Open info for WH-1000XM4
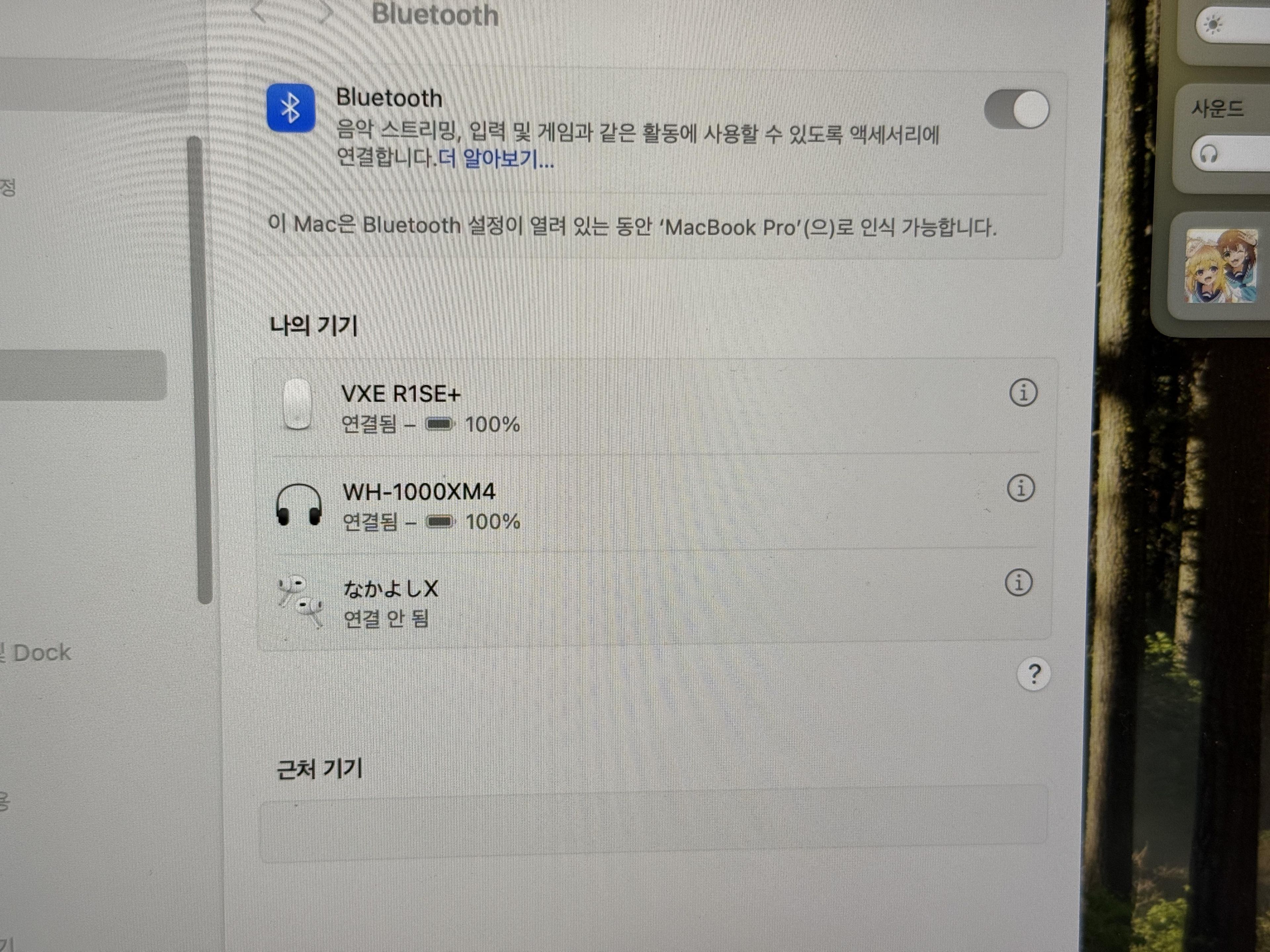 point(1021,488)
